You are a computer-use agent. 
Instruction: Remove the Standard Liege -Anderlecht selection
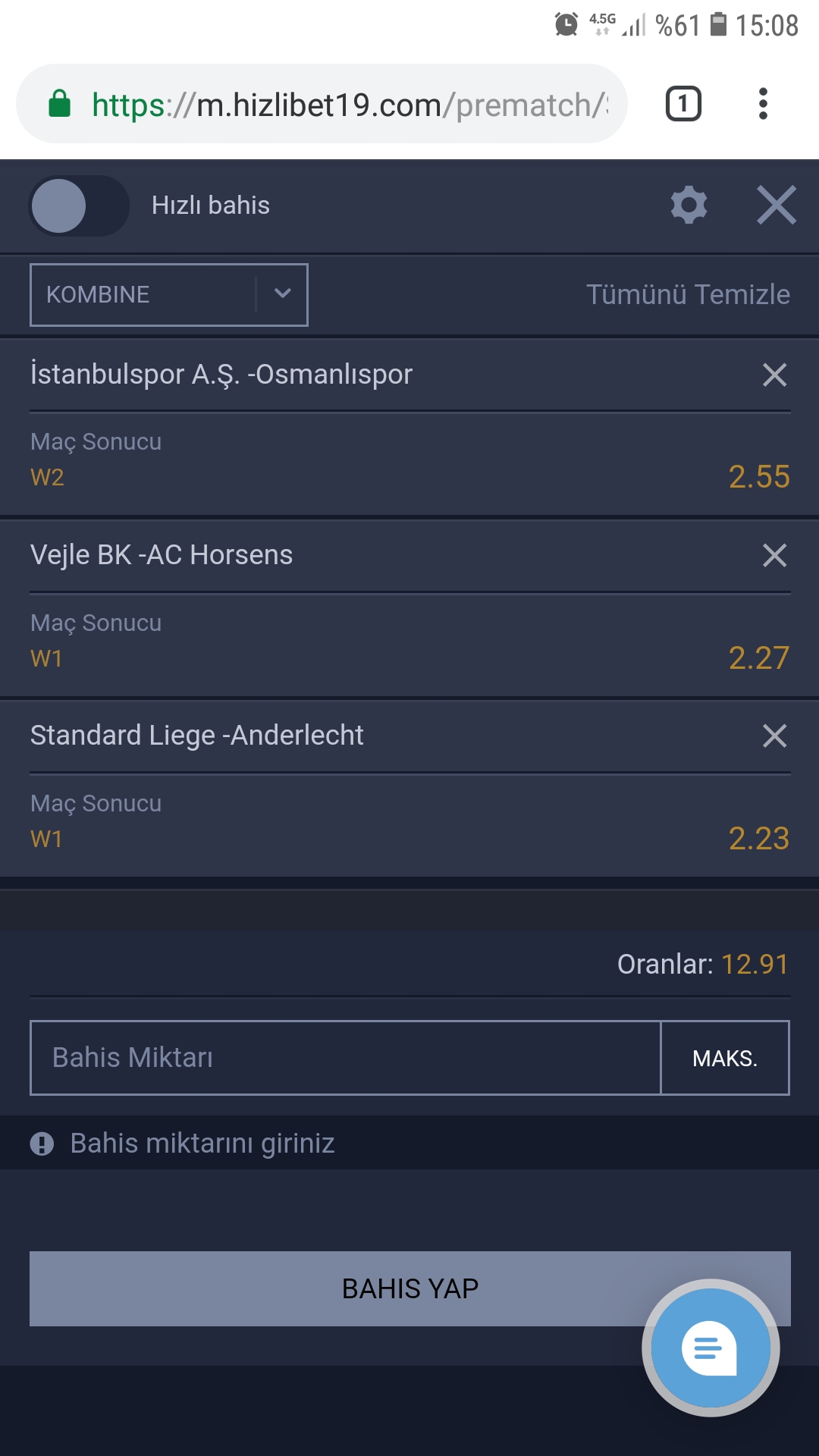(x=774, y=736)
